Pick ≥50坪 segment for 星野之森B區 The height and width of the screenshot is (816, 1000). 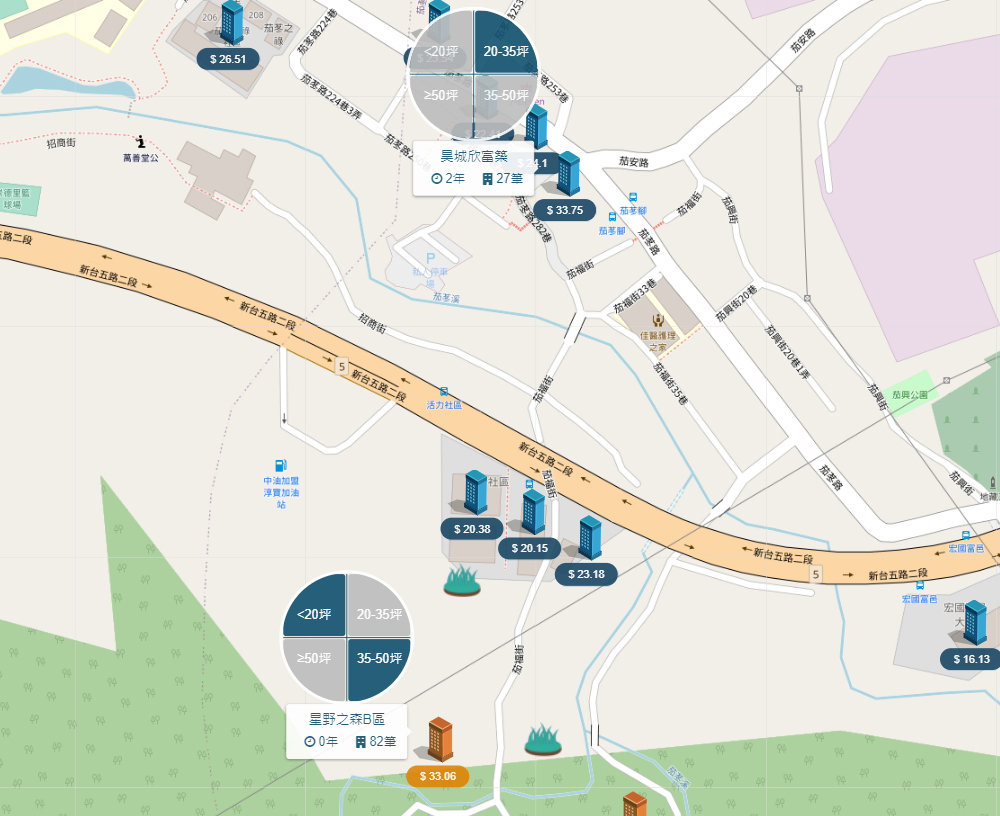coord(314,659)
